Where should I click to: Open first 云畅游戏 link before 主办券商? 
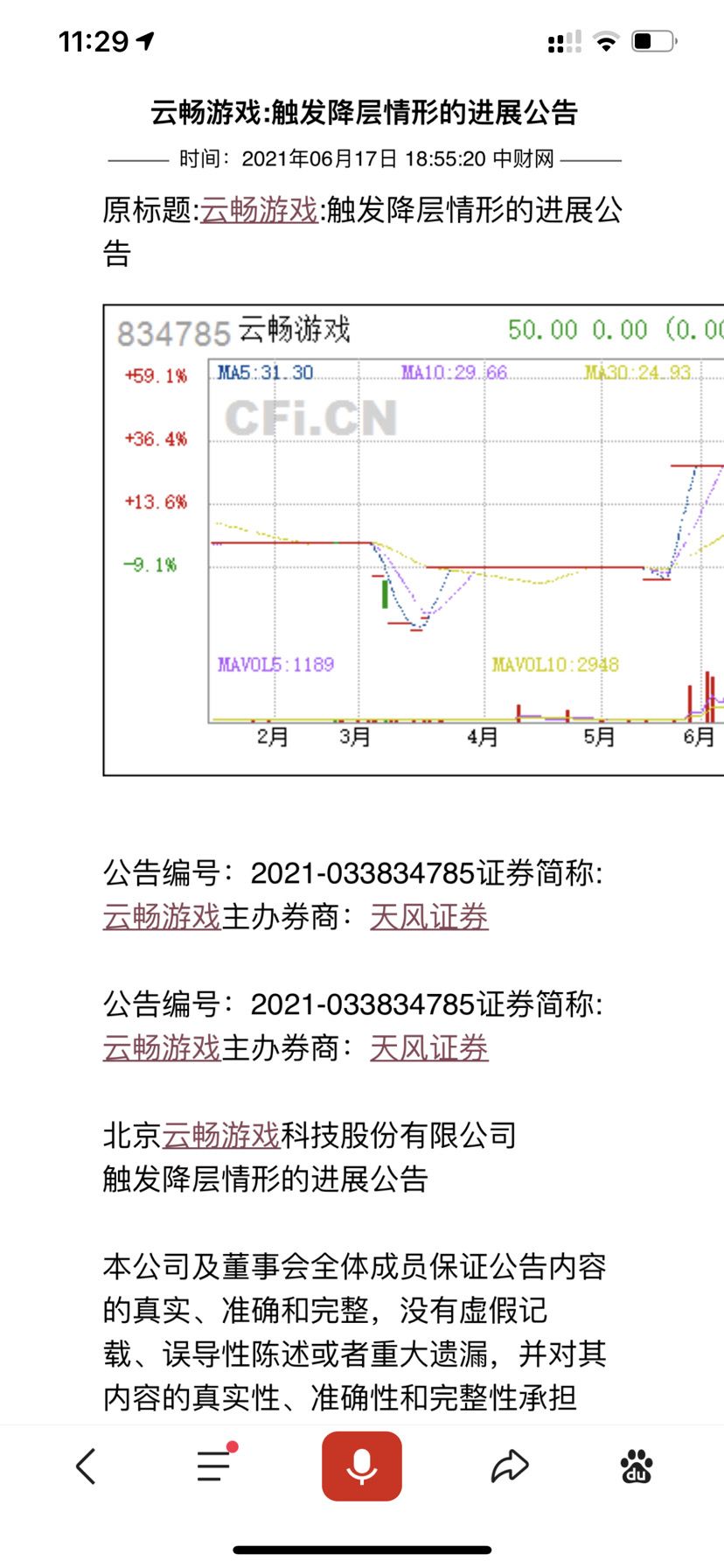click(162, 917)
